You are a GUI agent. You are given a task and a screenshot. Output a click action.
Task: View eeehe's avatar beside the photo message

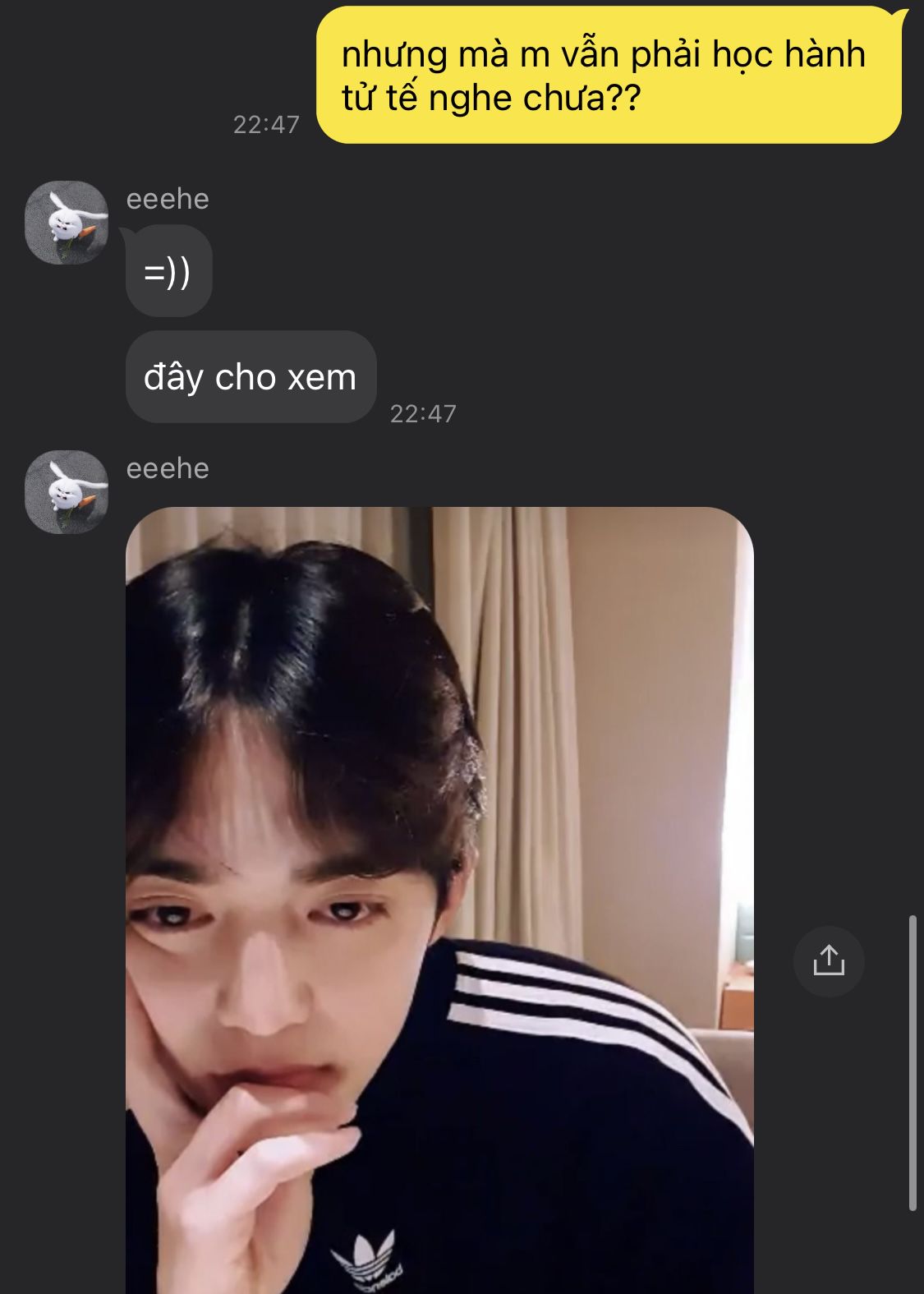tap(67, 492)
